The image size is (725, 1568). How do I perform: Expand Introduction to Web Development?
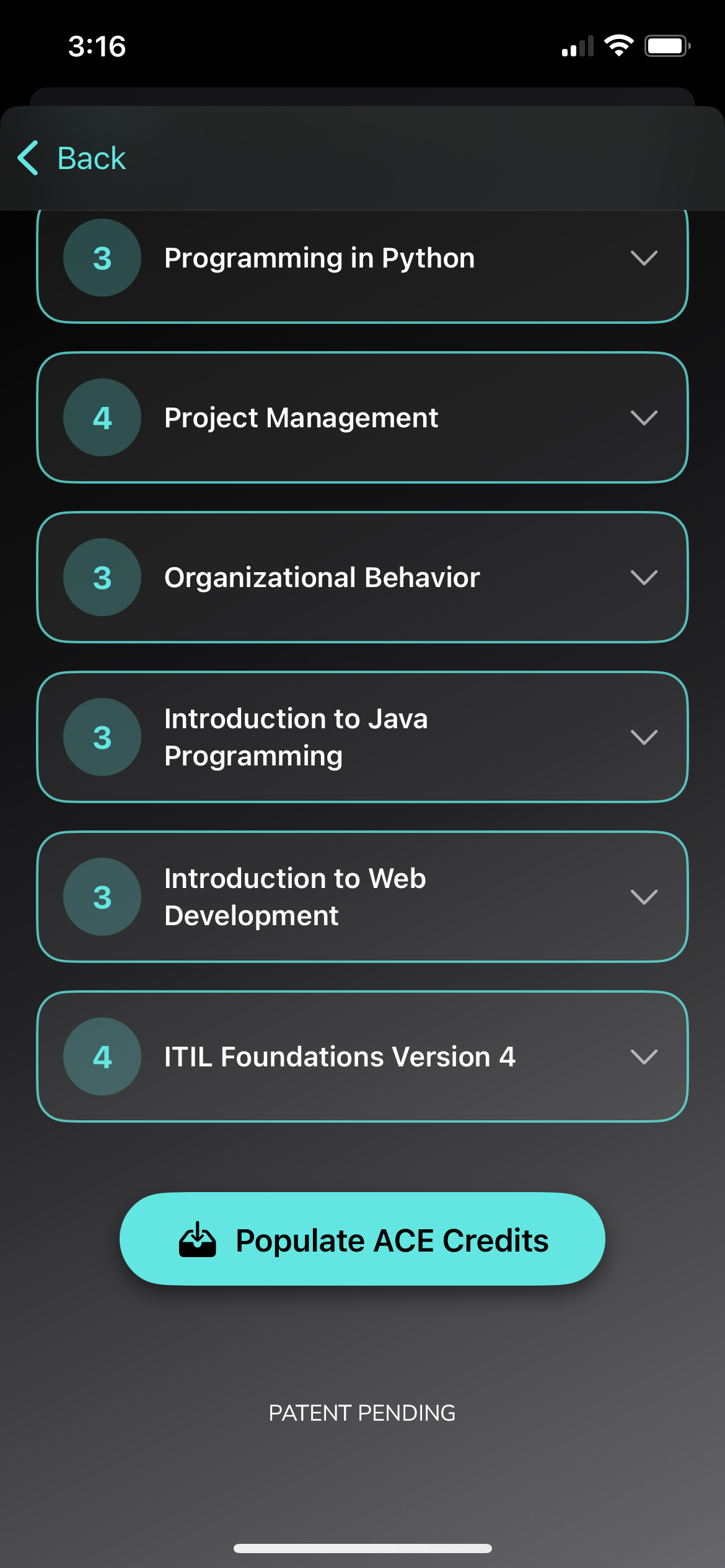[643, 897]
